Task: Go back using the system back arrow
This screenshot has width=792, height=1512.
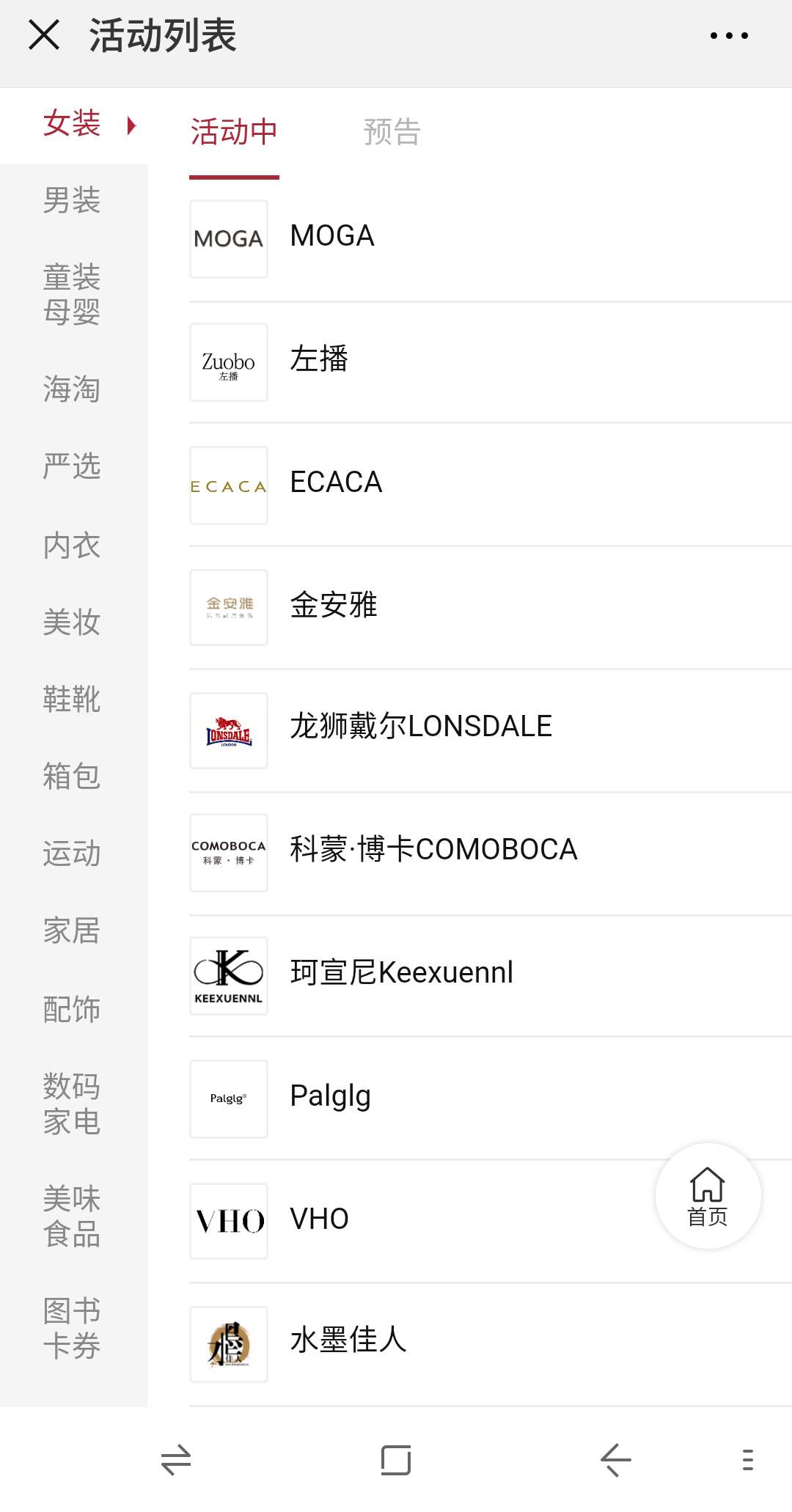Action: (x=615, y=1460)
